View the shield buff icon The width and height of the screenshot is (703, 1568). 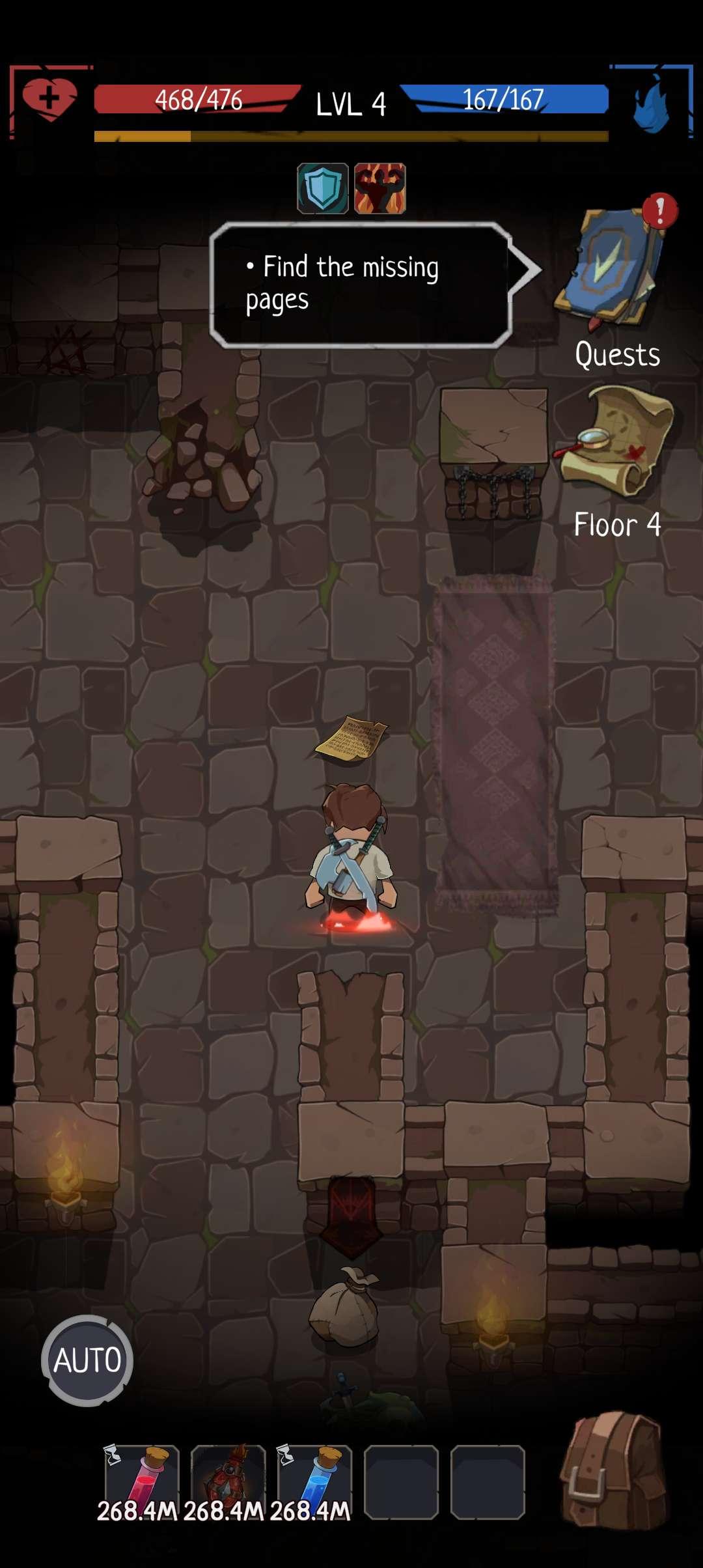[323, 189]
